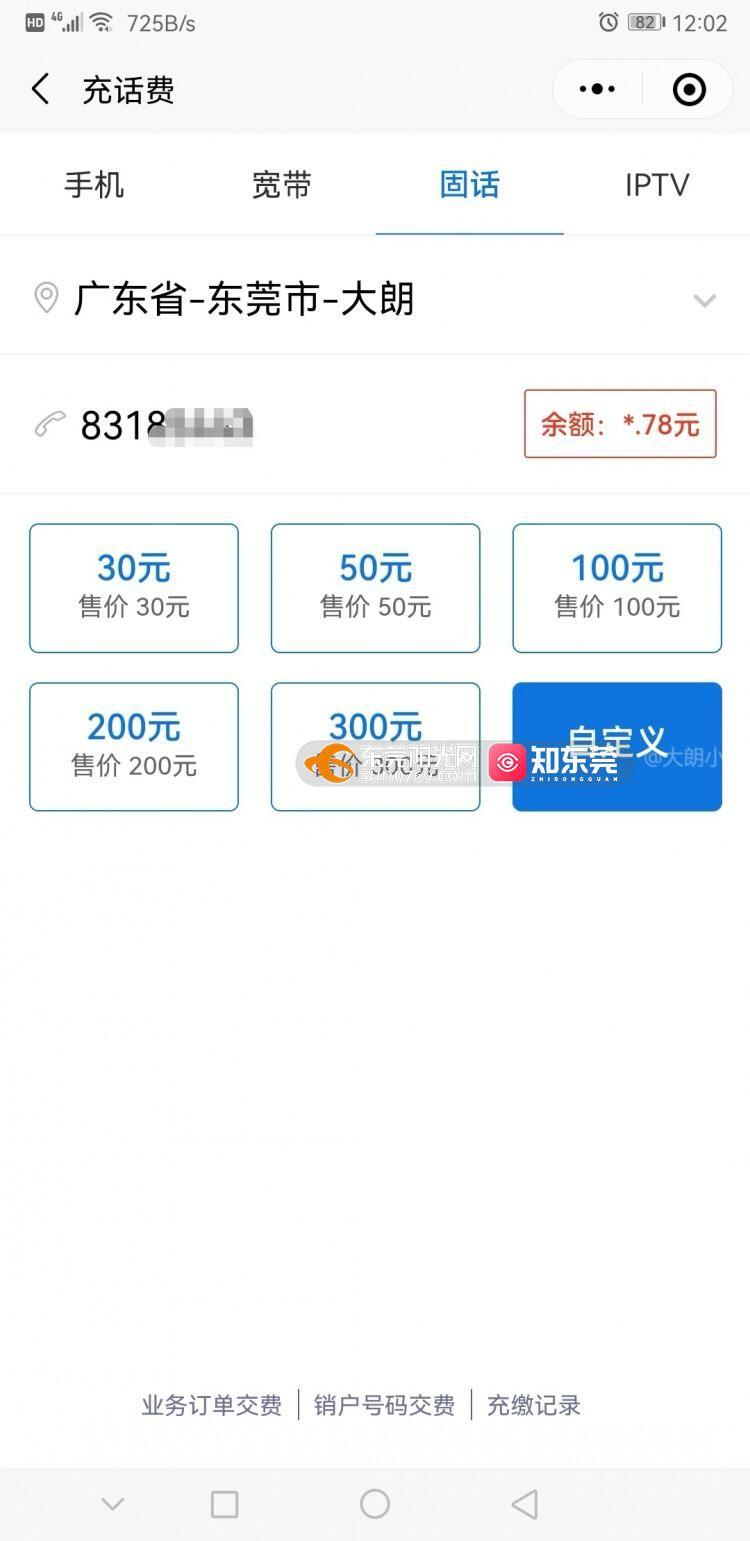The height and width of the screenshot is (1541, 750).
Task: Choose the 50元 recharge amount
Action: tap(375, 588)
